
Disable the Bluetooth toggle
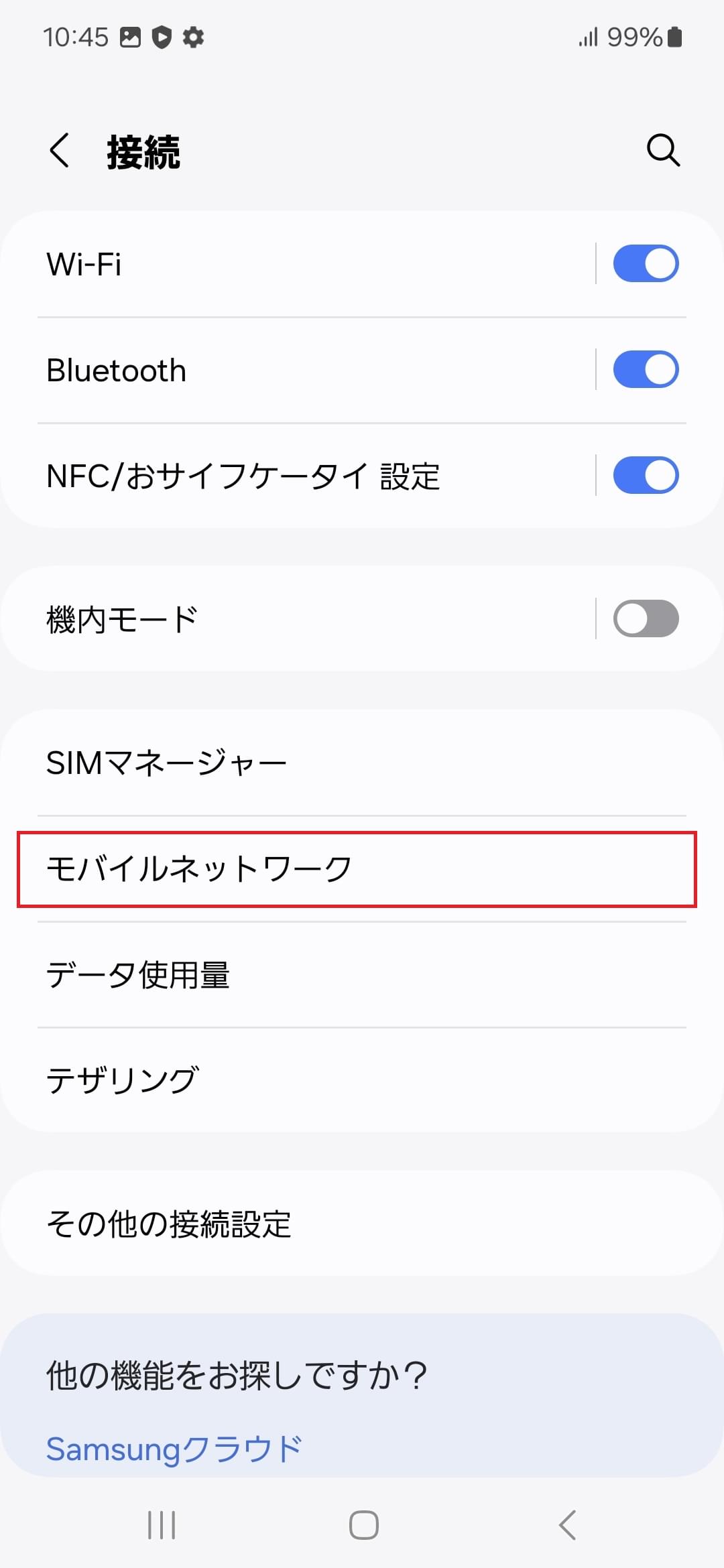[646, 369]
